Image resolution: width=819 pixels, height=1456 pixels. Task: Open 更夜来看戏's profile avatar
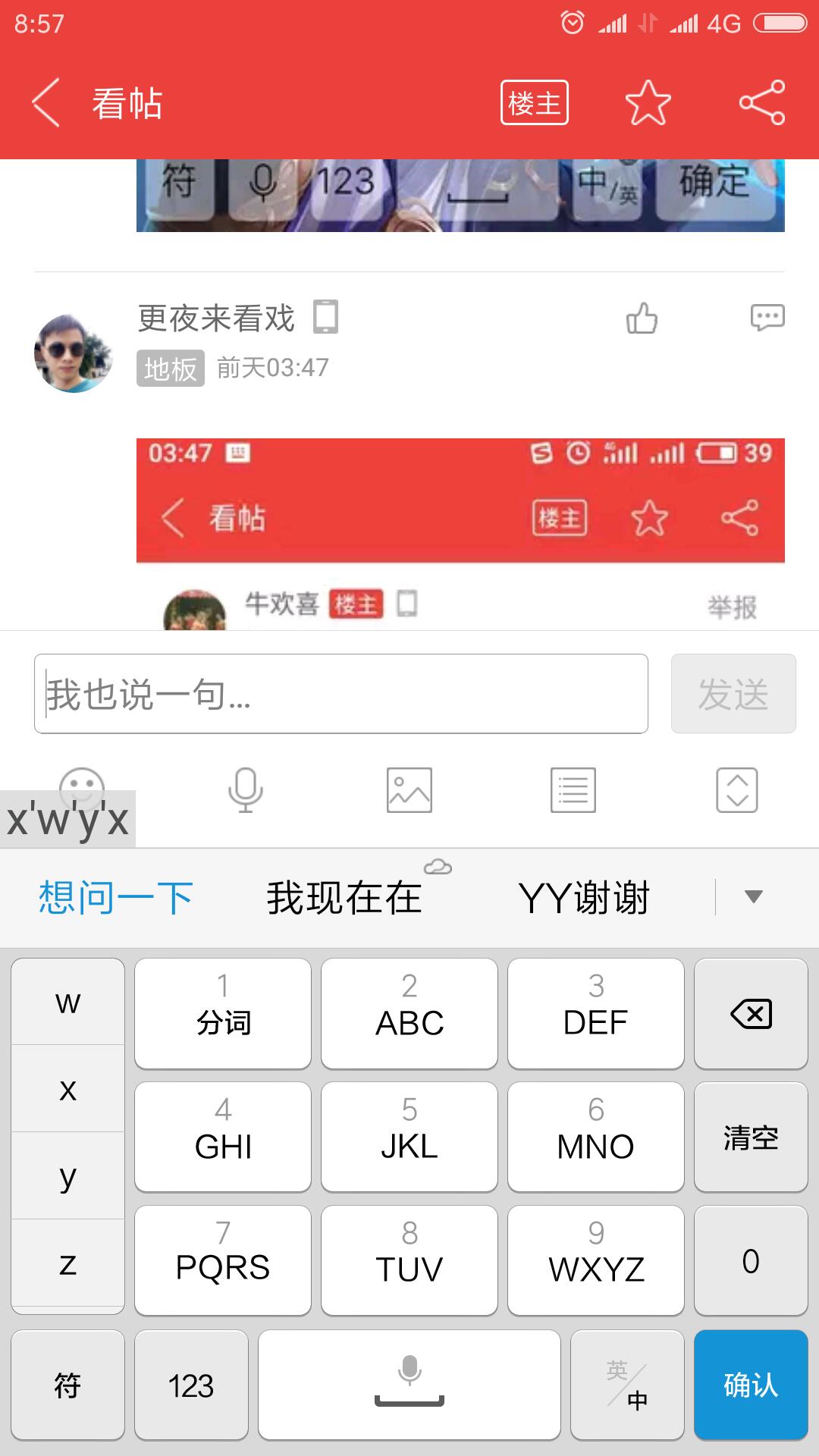[74, 353]
